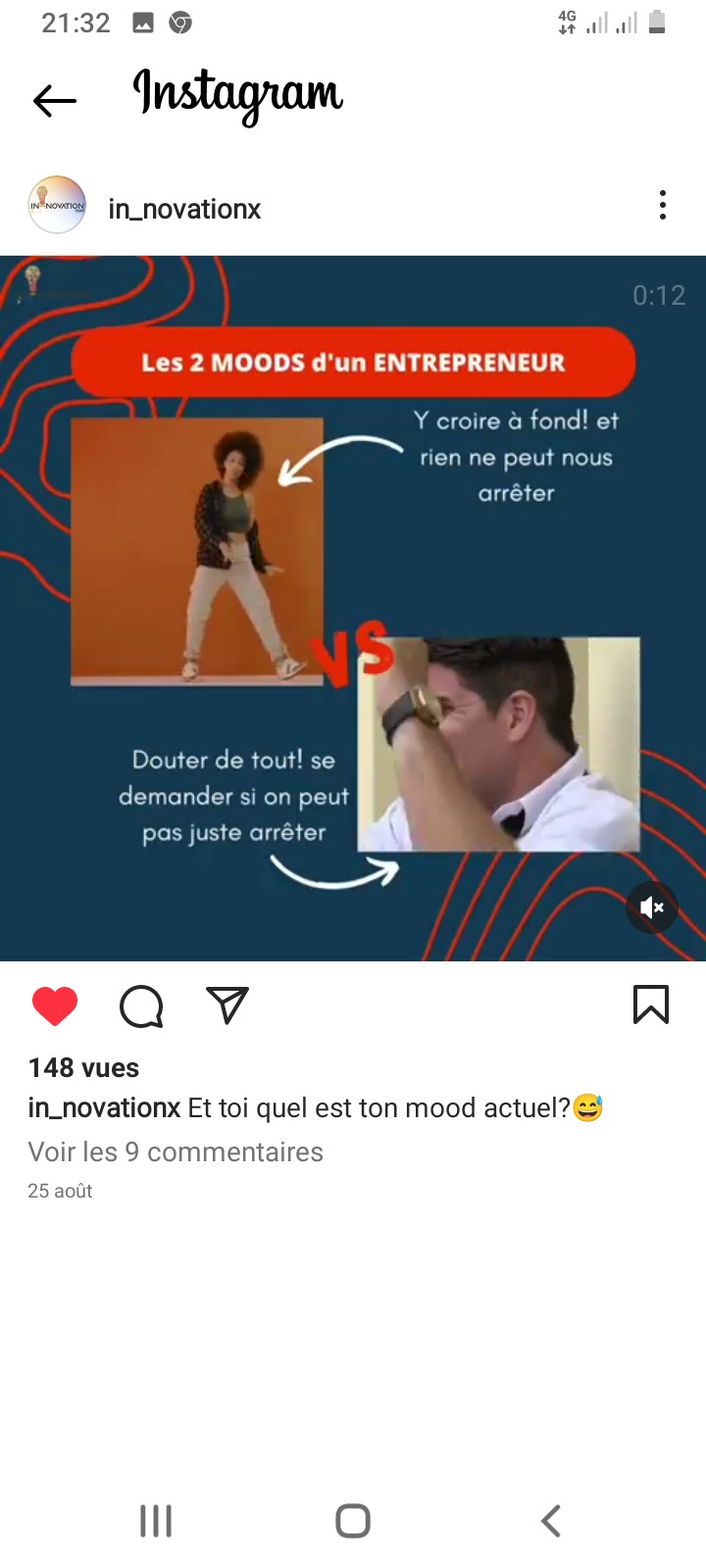Share the post with the paper plane icon
706x1568 pixels.
coord(227,1005)
